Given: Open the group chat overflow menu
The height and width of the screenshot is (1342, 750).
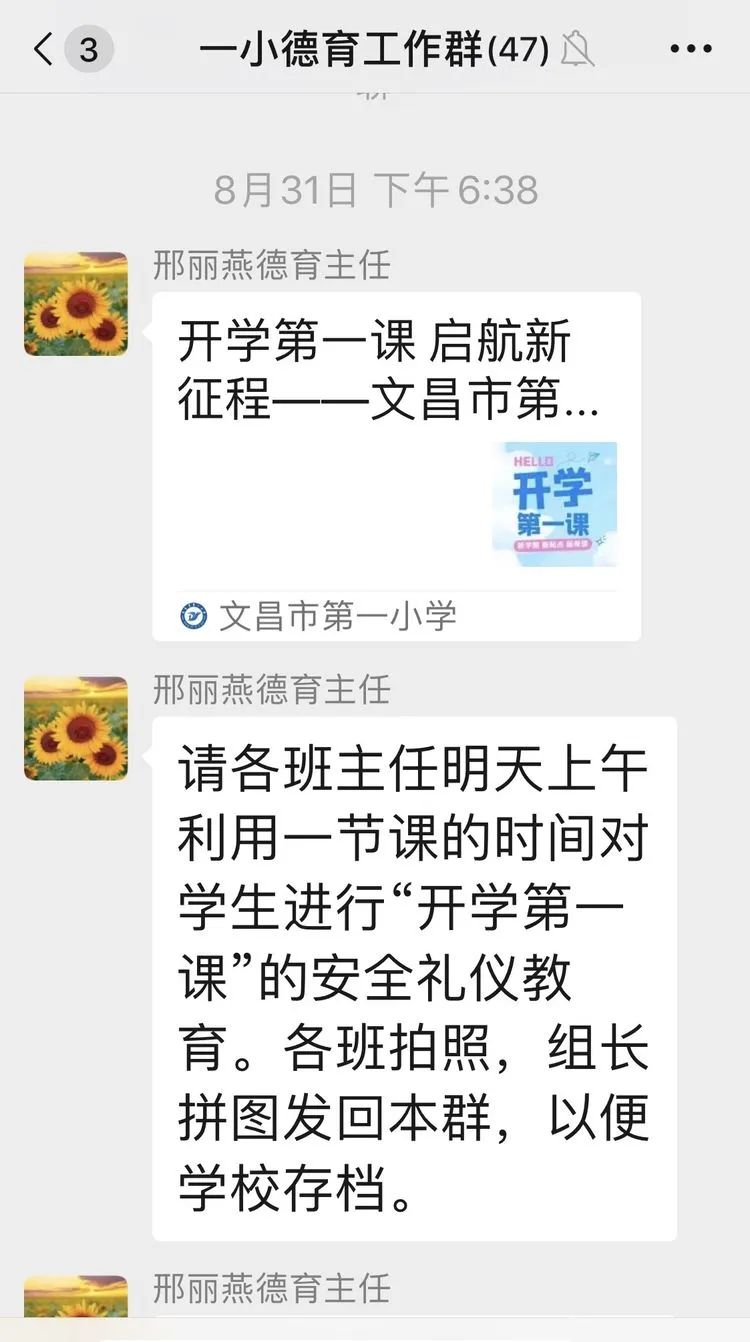Looking at the screenshot, I should click(x=690, y=48).
